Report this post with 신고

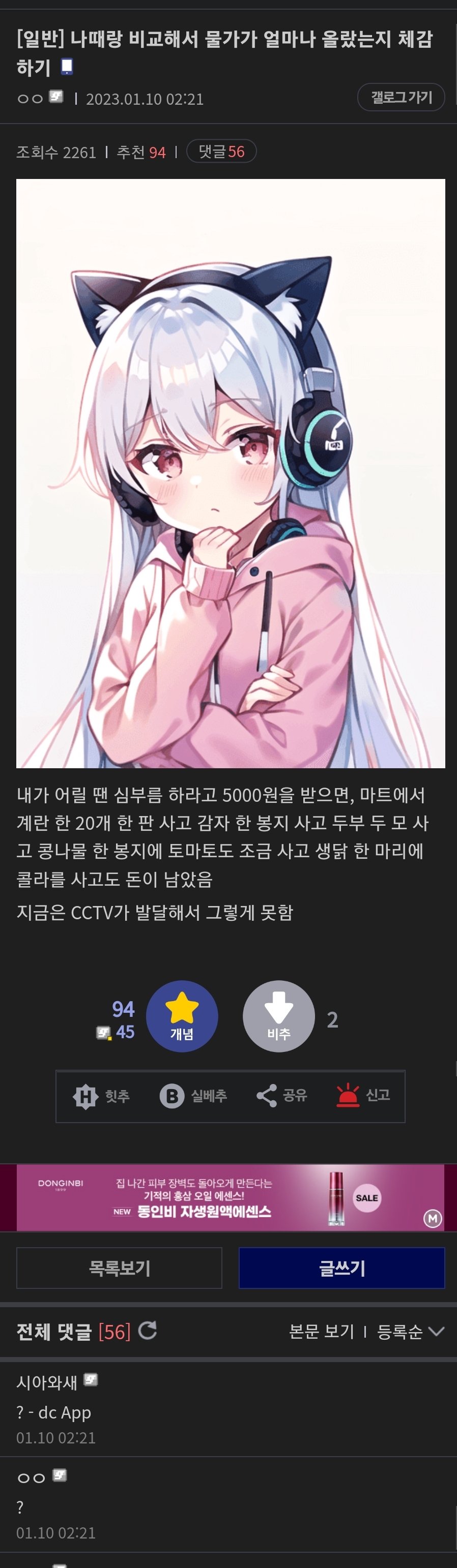click(x=363, y=1096)
